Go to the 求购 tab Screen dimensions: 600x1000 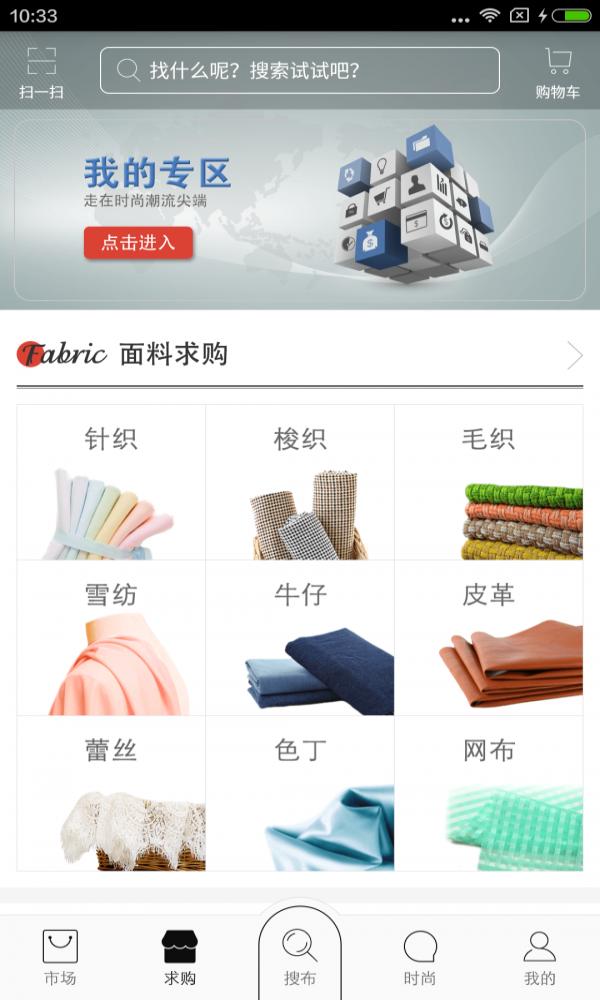[180, 957]
